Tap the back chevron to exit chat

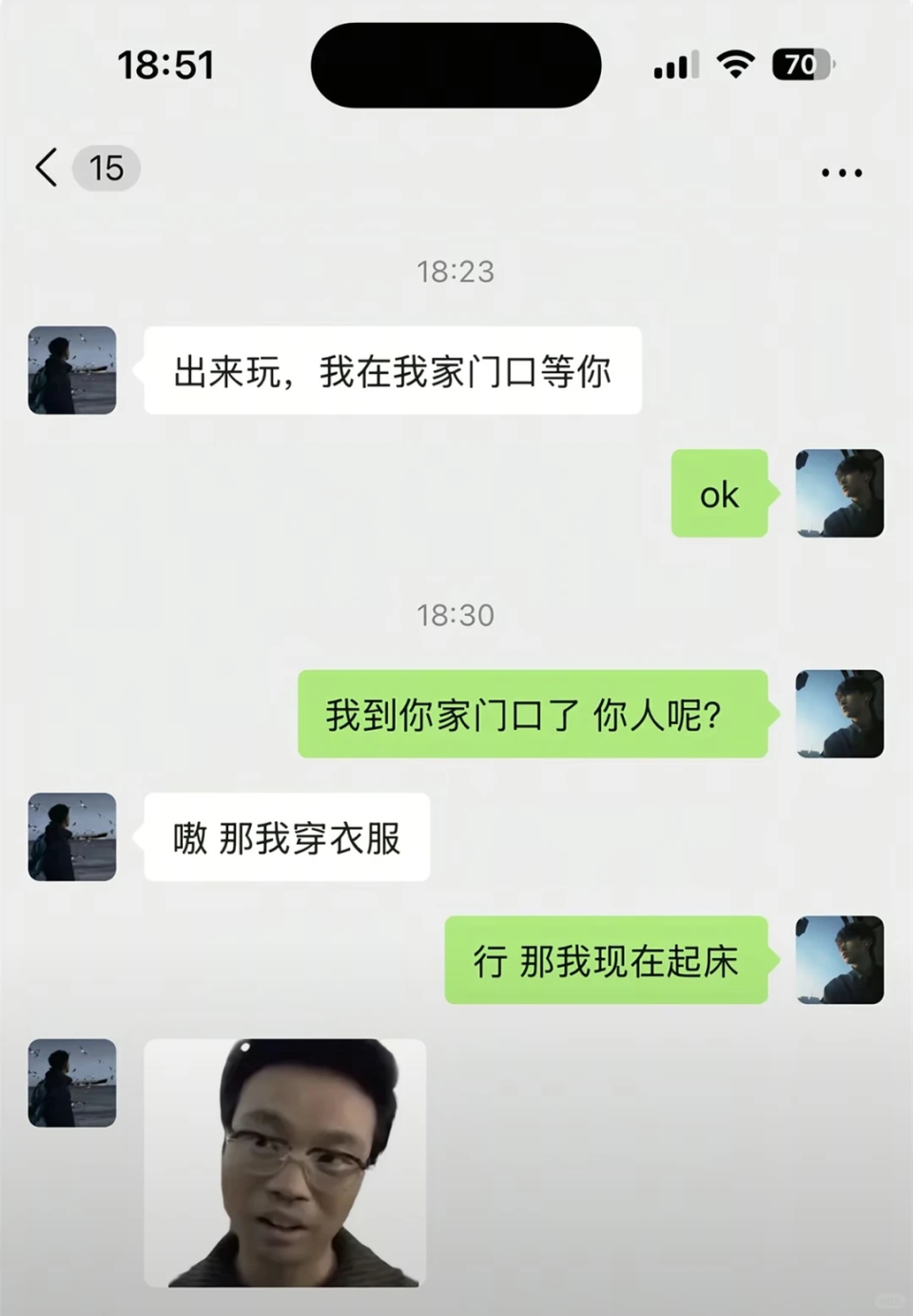pos(46,167)
